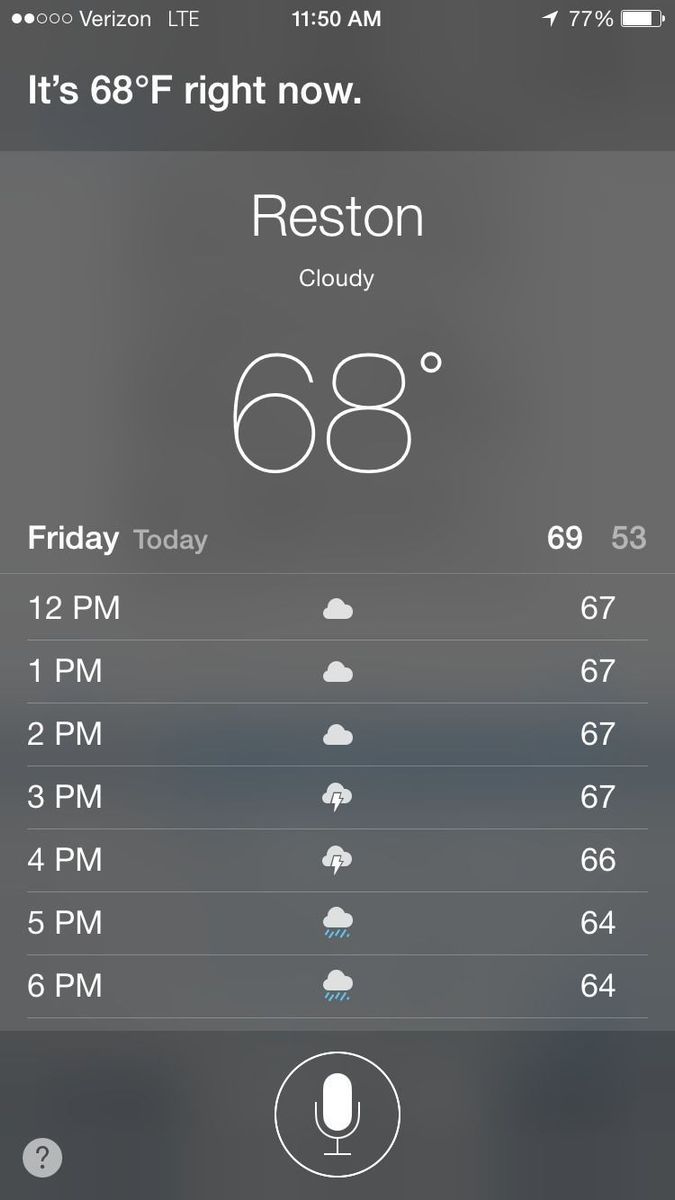Open the question mark help icon
This screenshot has height=1200, width=675.
[42, 1157]
